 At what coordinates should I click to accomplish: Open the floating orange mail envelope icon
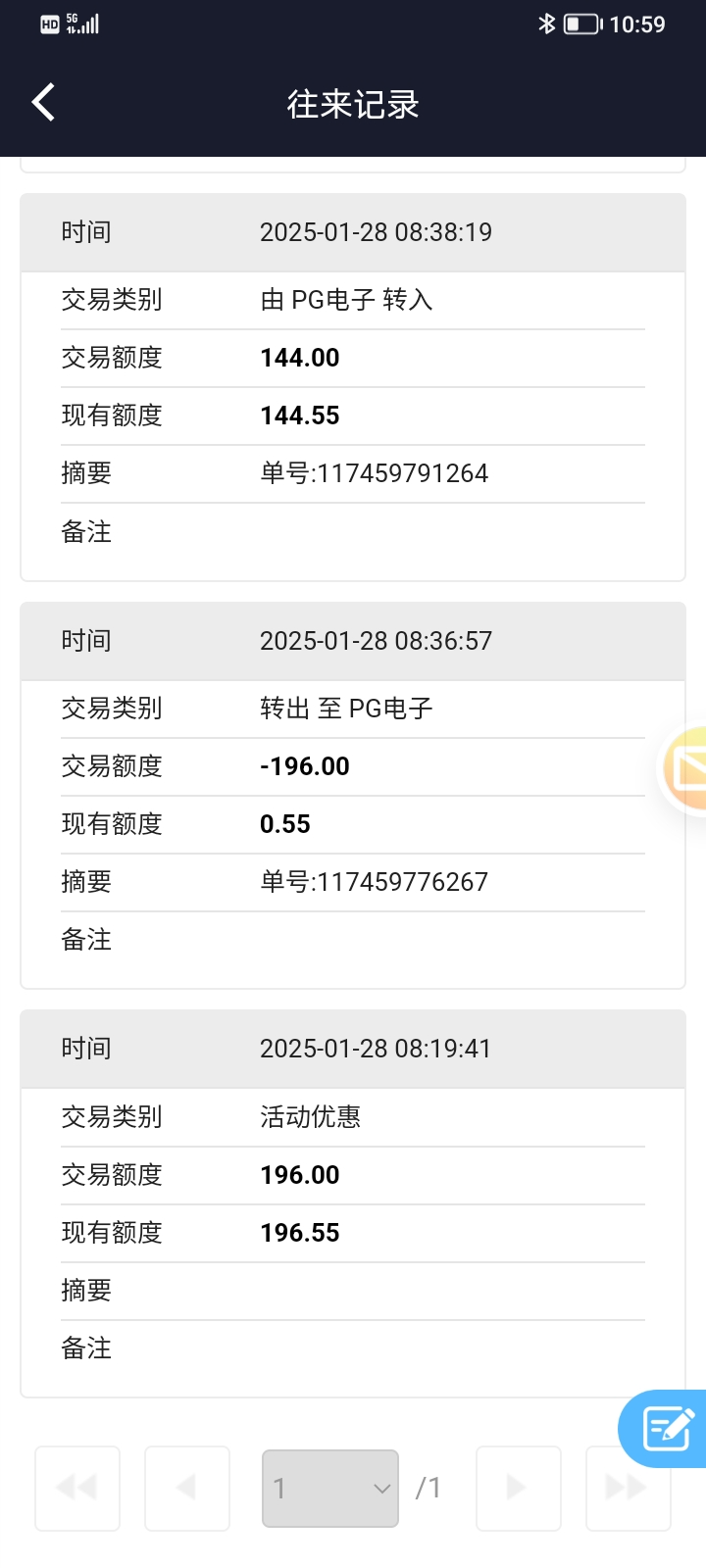coord(686,769)
